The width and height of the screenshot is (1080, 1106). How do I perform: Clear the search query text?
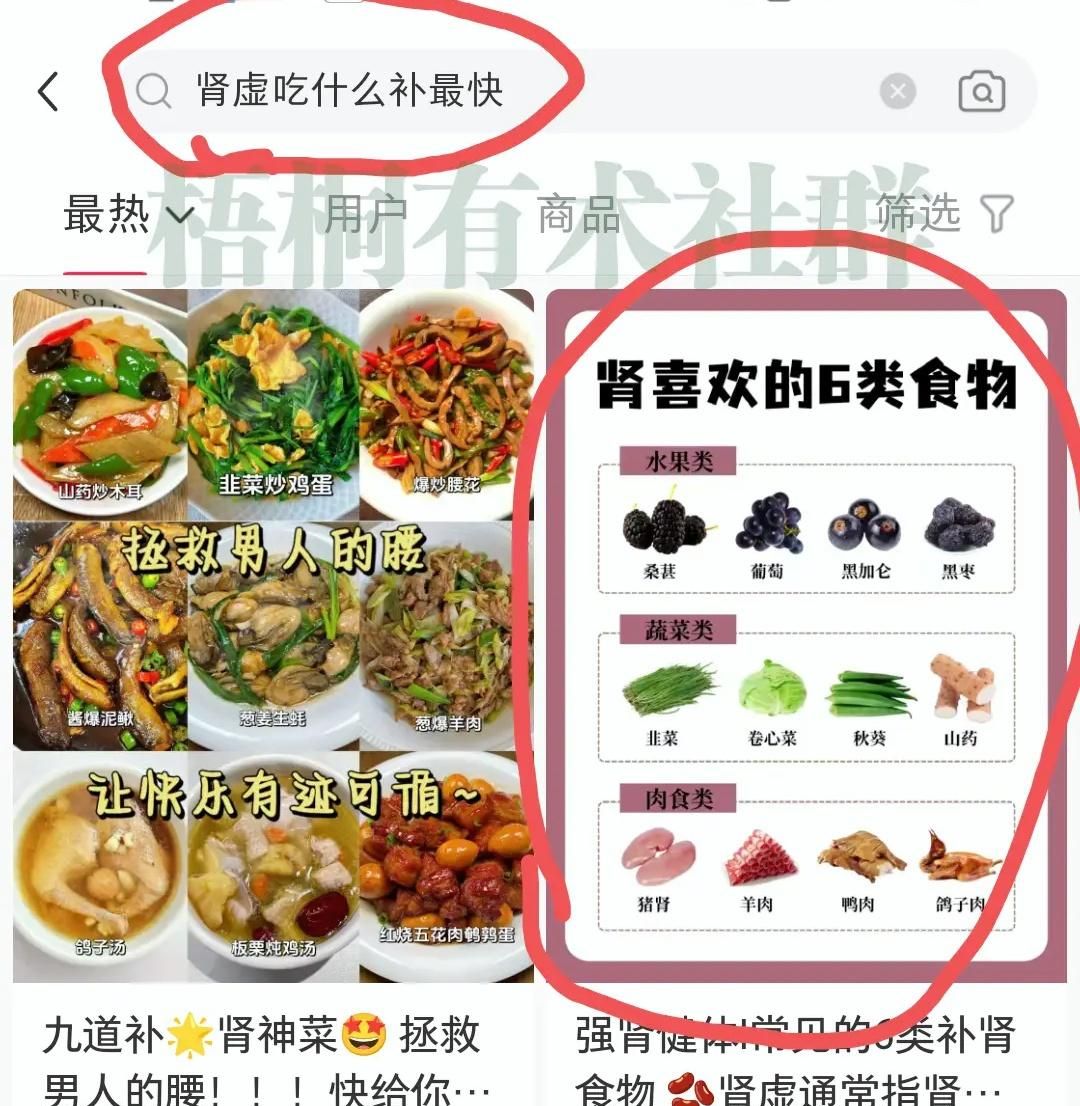(x=897, y=93)
